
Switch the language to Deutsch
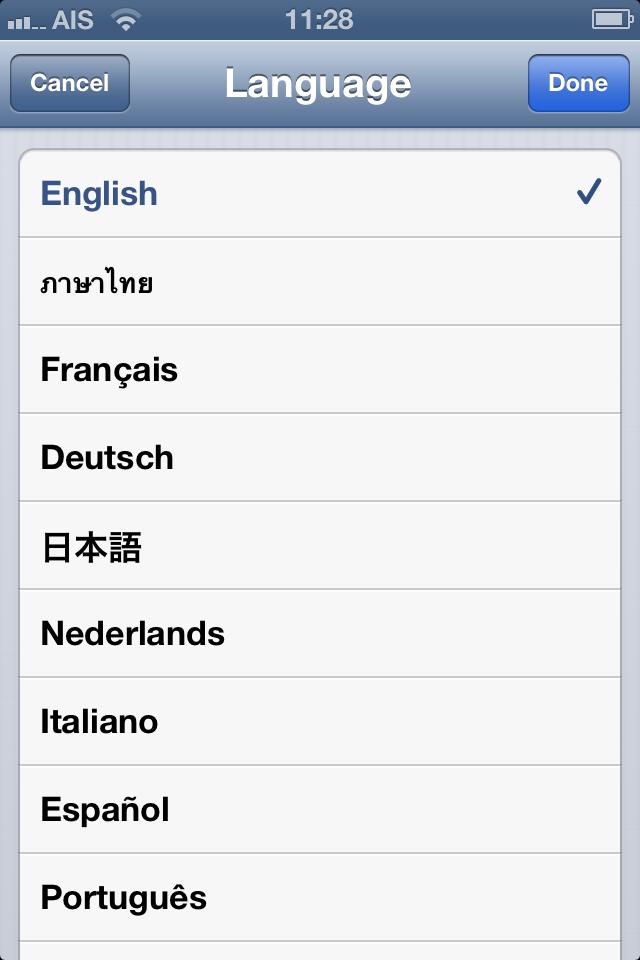[320, 458]
